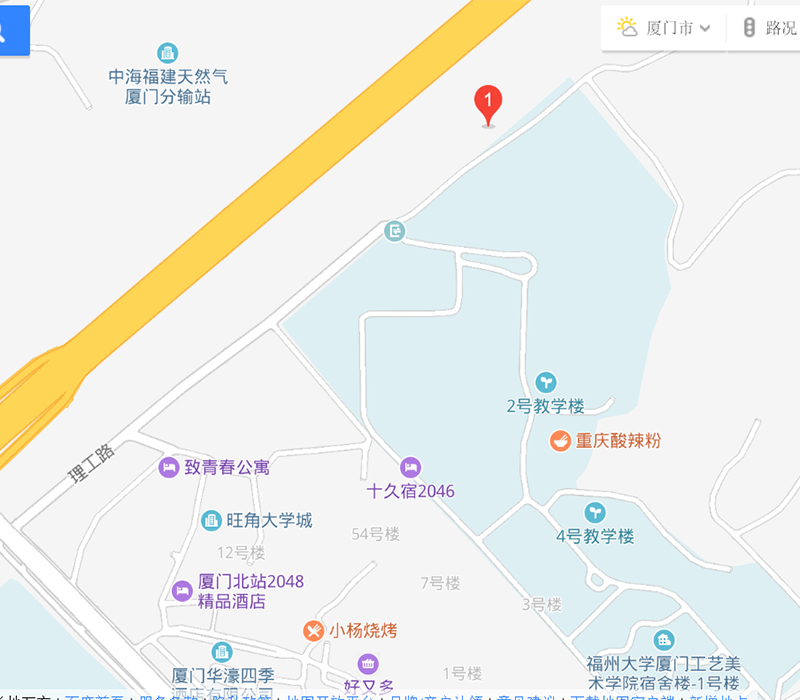This screenshot has height=700, width=800.
Task: Toggle the 路况 traffic layer
Action: click(x=770, y=28)
